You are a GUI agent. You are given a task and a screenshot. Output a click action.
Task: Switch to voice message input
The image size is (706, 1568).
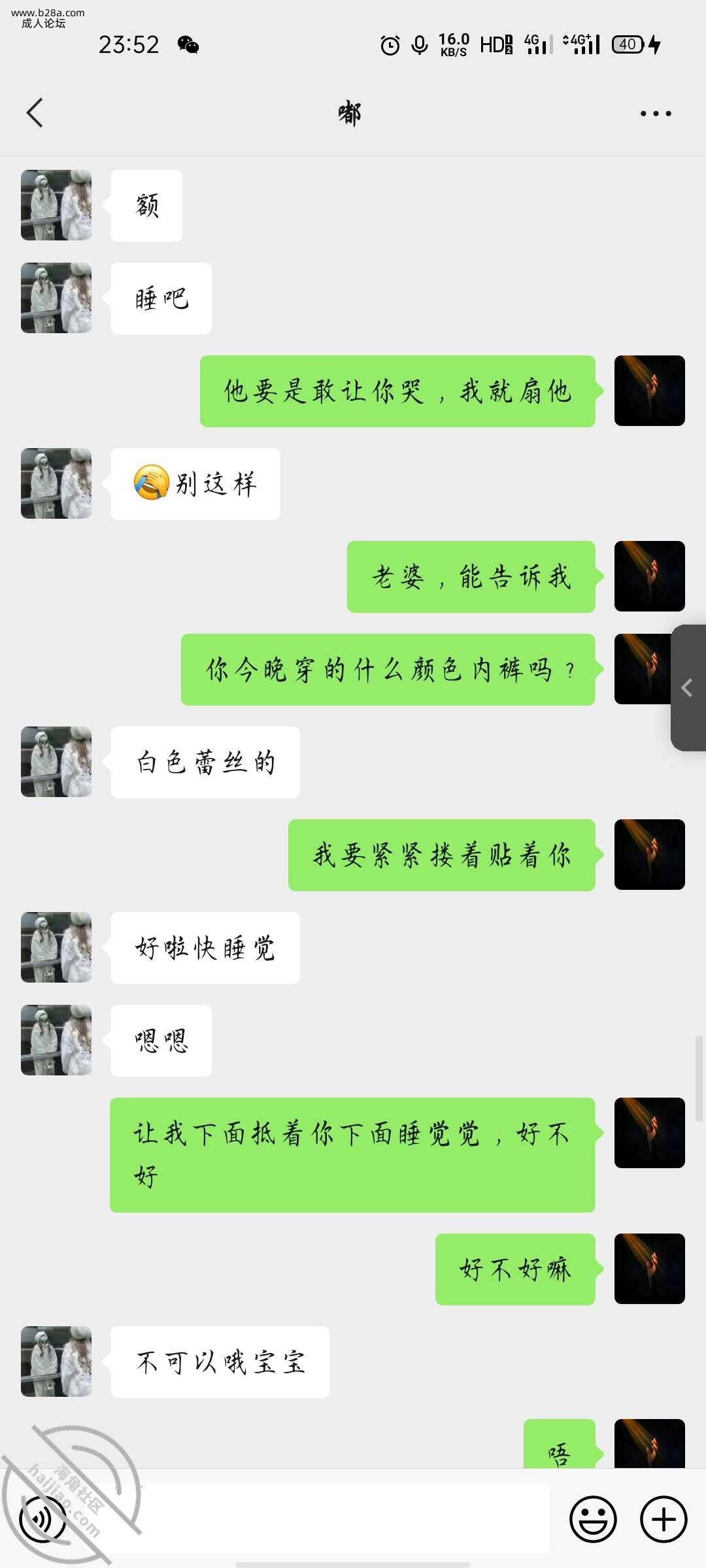tap(43, 1520)
